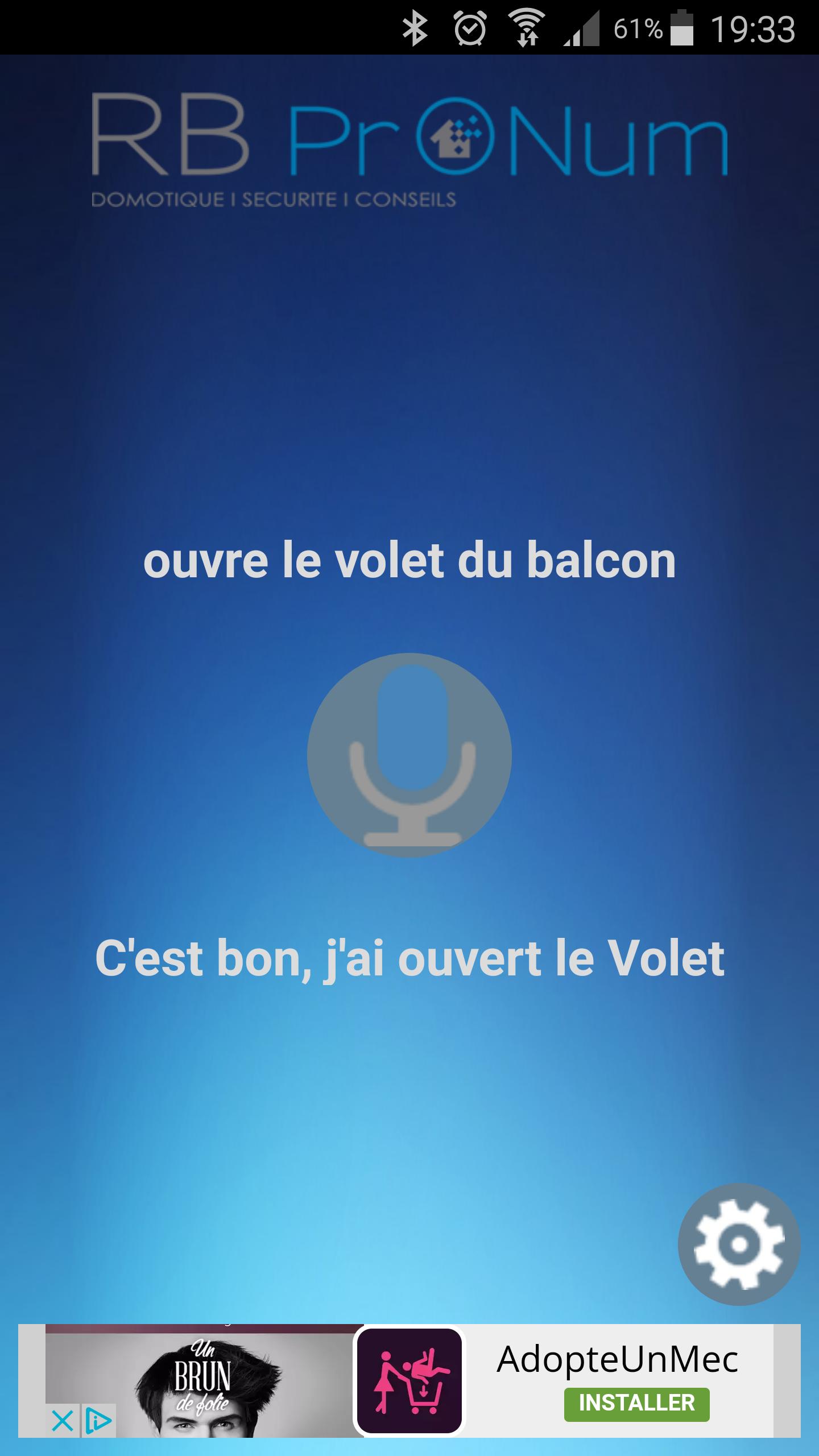Tap the INSTALLER button on the ad
Screen dimensions: 819x1456
636,1403
